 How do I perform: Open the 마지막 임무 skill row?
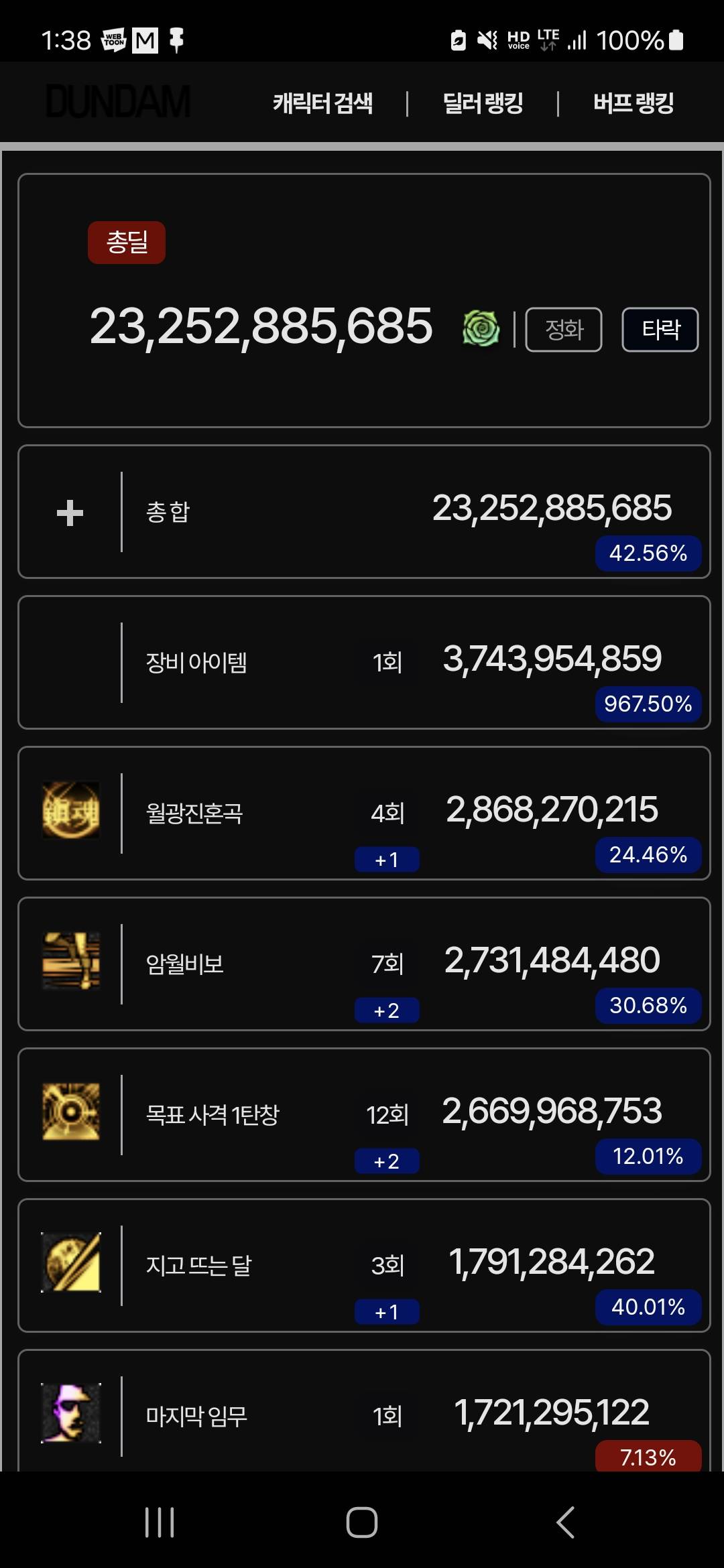point(364,1410)
